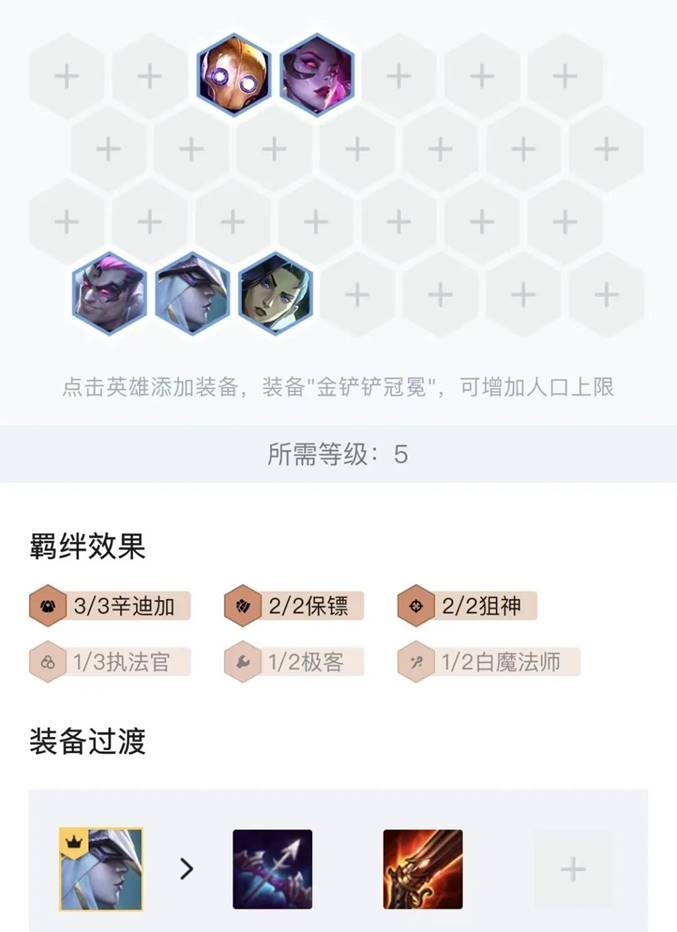
Task: Select the pink-haired woman hero on the board
Action: pyautogui.click(x=316, y=75)
